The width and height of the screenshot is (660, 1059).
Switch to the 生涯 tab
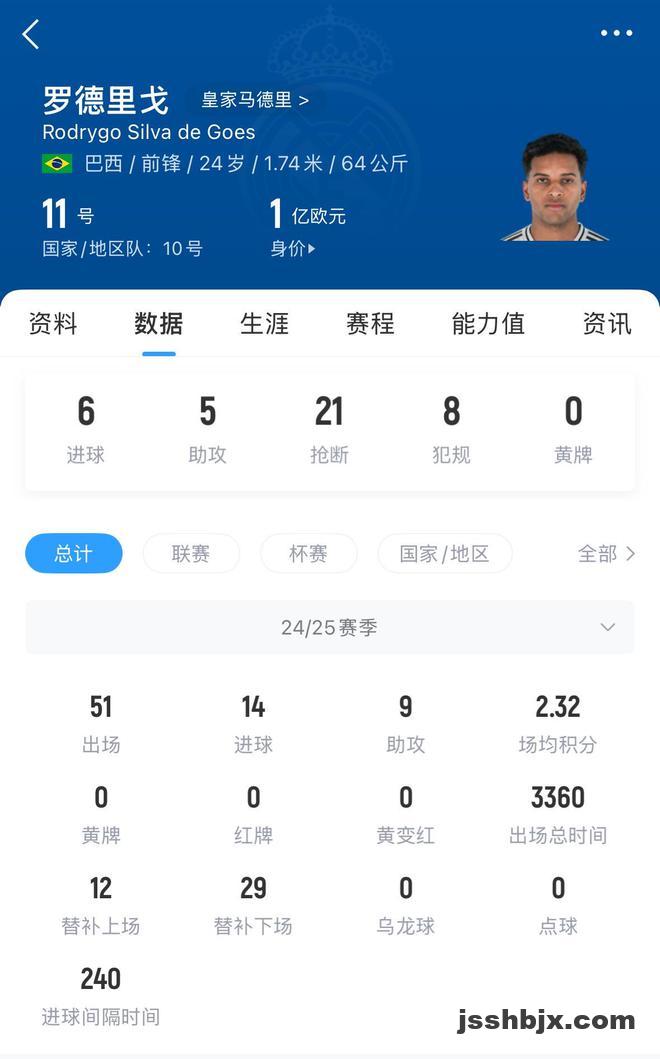[x=265, y=324]
